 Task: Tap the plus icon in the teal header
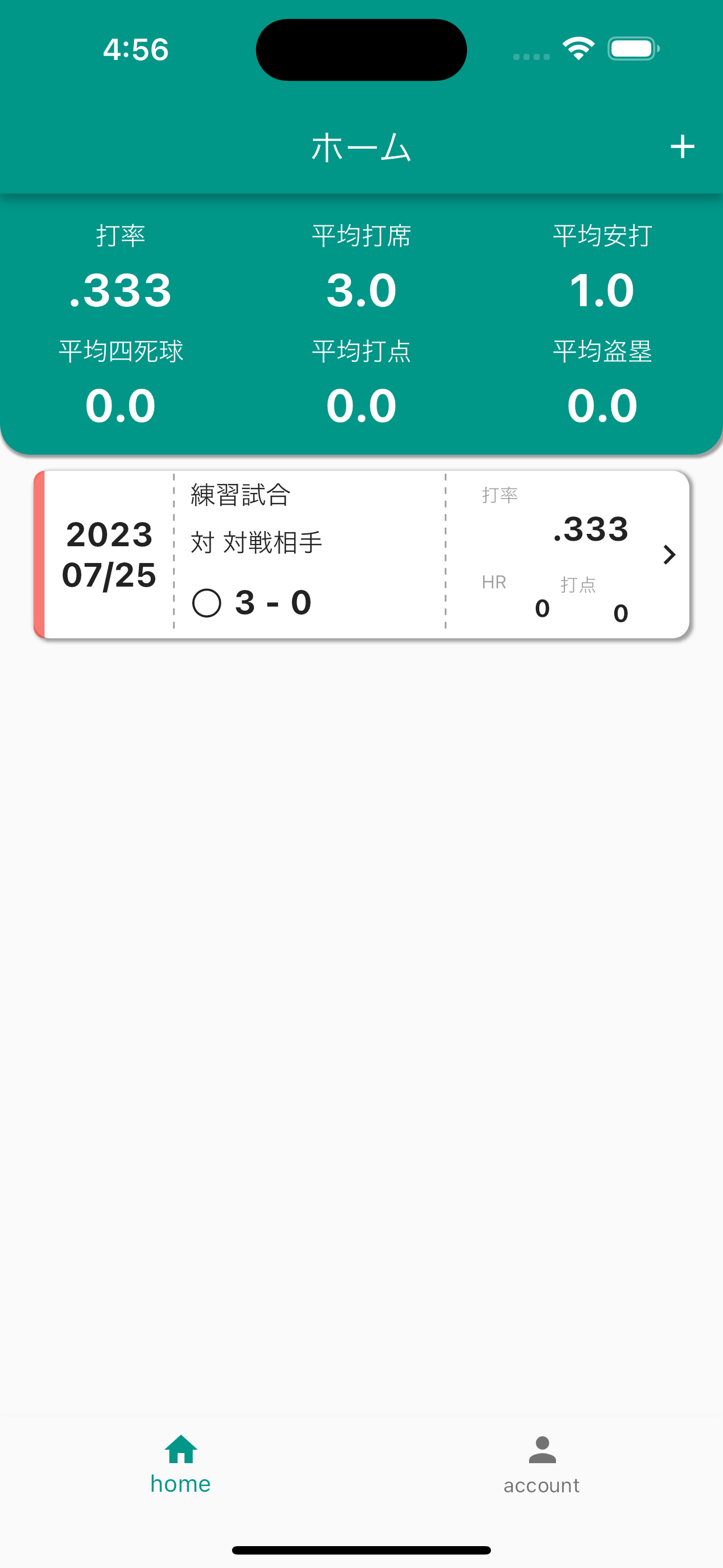(682, 146)
